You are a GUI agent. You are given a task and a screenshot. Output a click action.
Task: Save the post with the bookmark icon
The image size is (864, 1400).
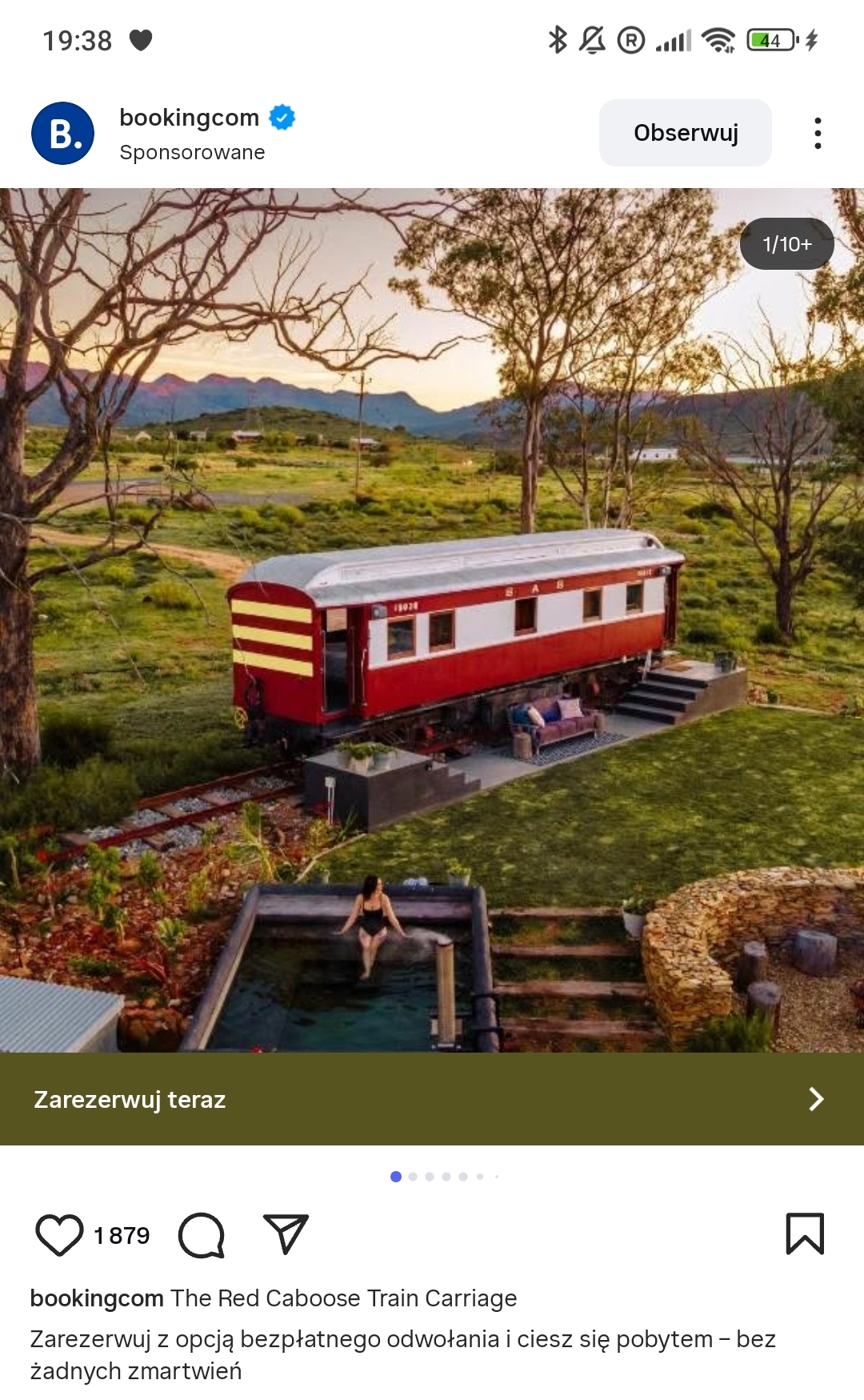(x=805, y=1234)
